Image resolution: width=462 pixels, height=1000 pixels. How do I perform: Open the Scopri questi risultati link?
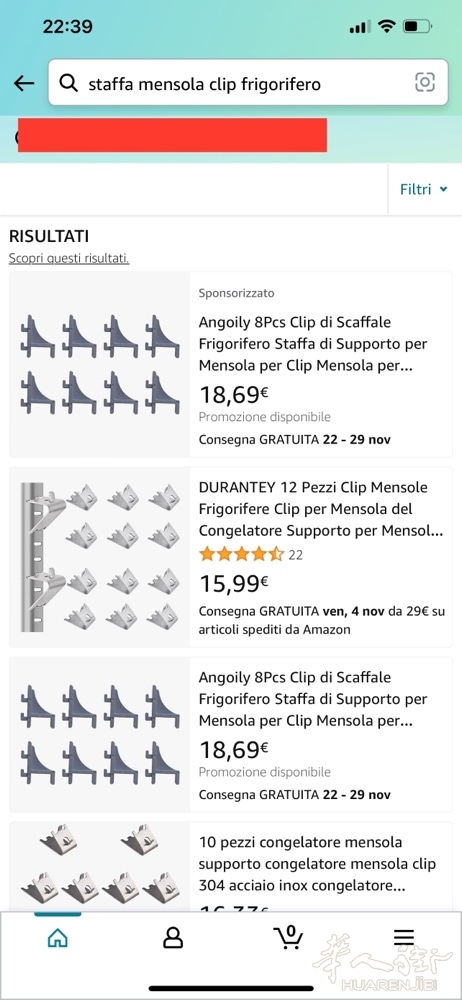tap(69, 259)
